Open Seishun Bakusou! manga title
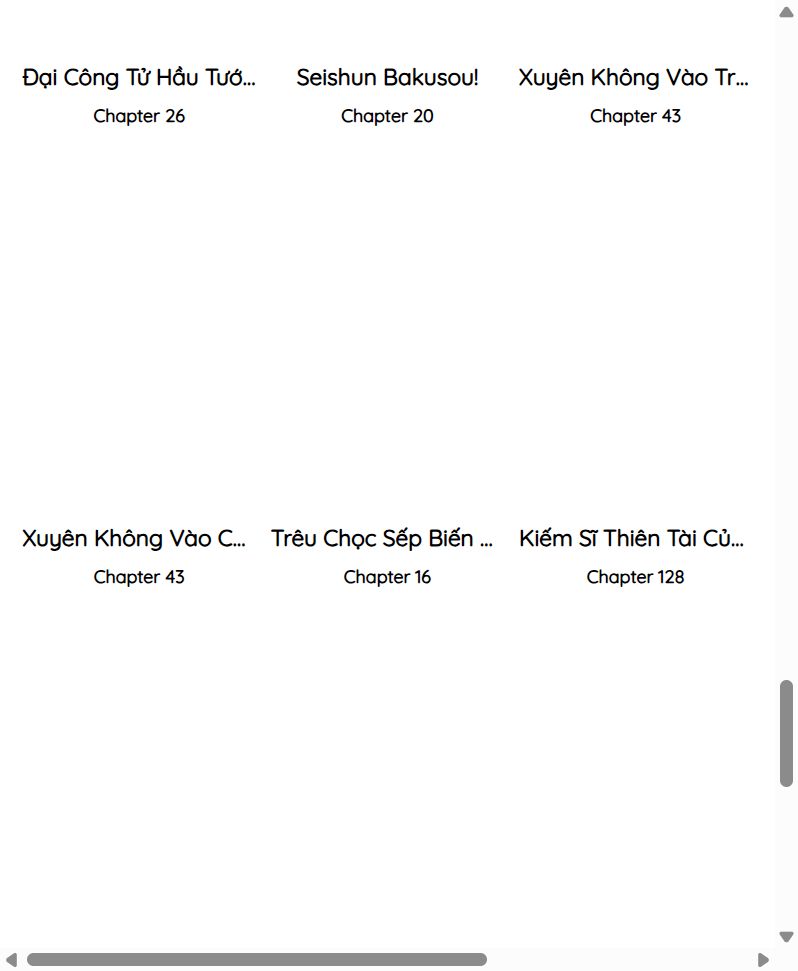The image size is (798, 971). click(x=387, y=78)
